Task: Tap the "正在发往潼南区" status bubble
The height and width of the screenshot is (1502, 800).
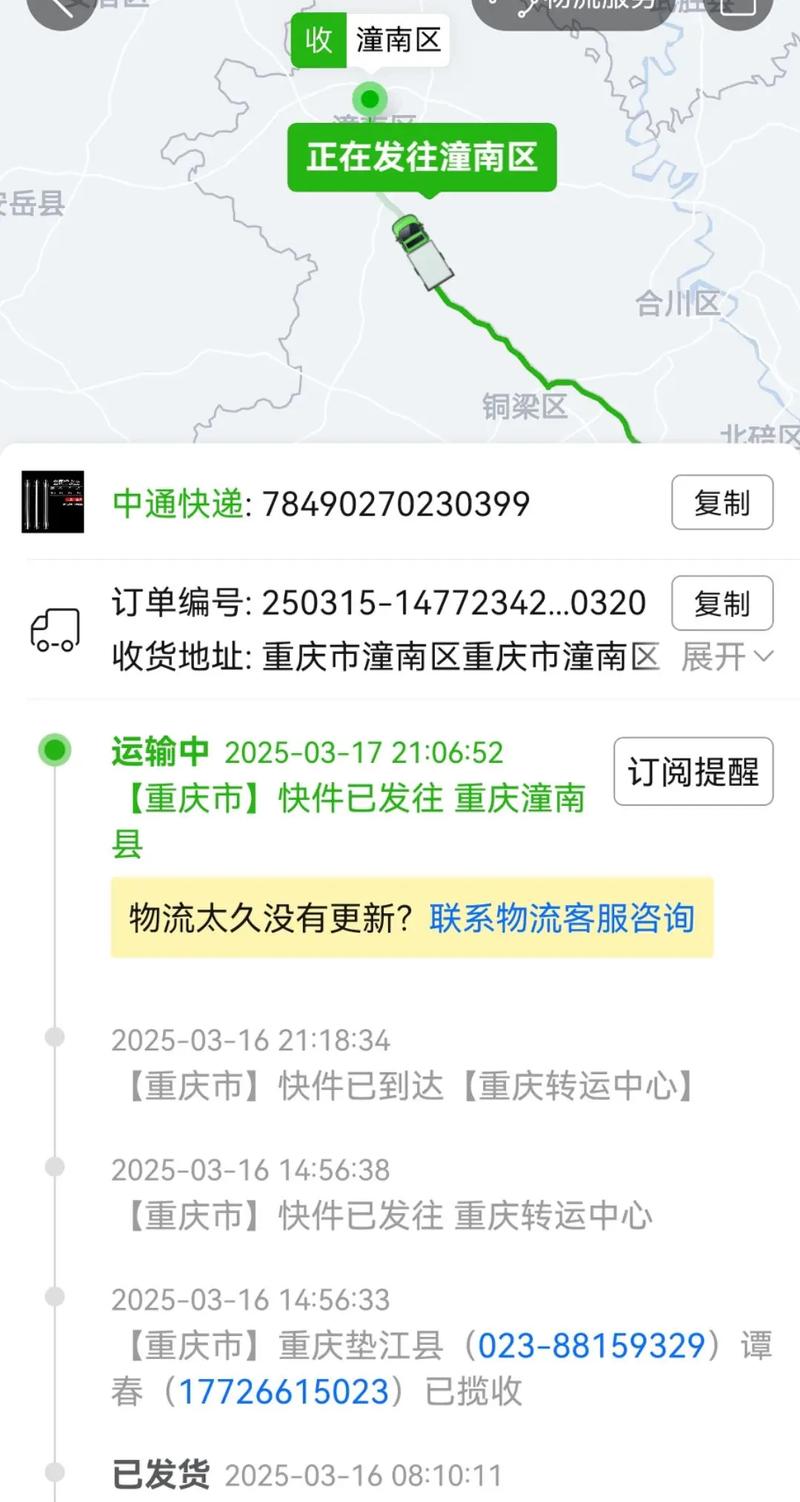Action: 420,157
